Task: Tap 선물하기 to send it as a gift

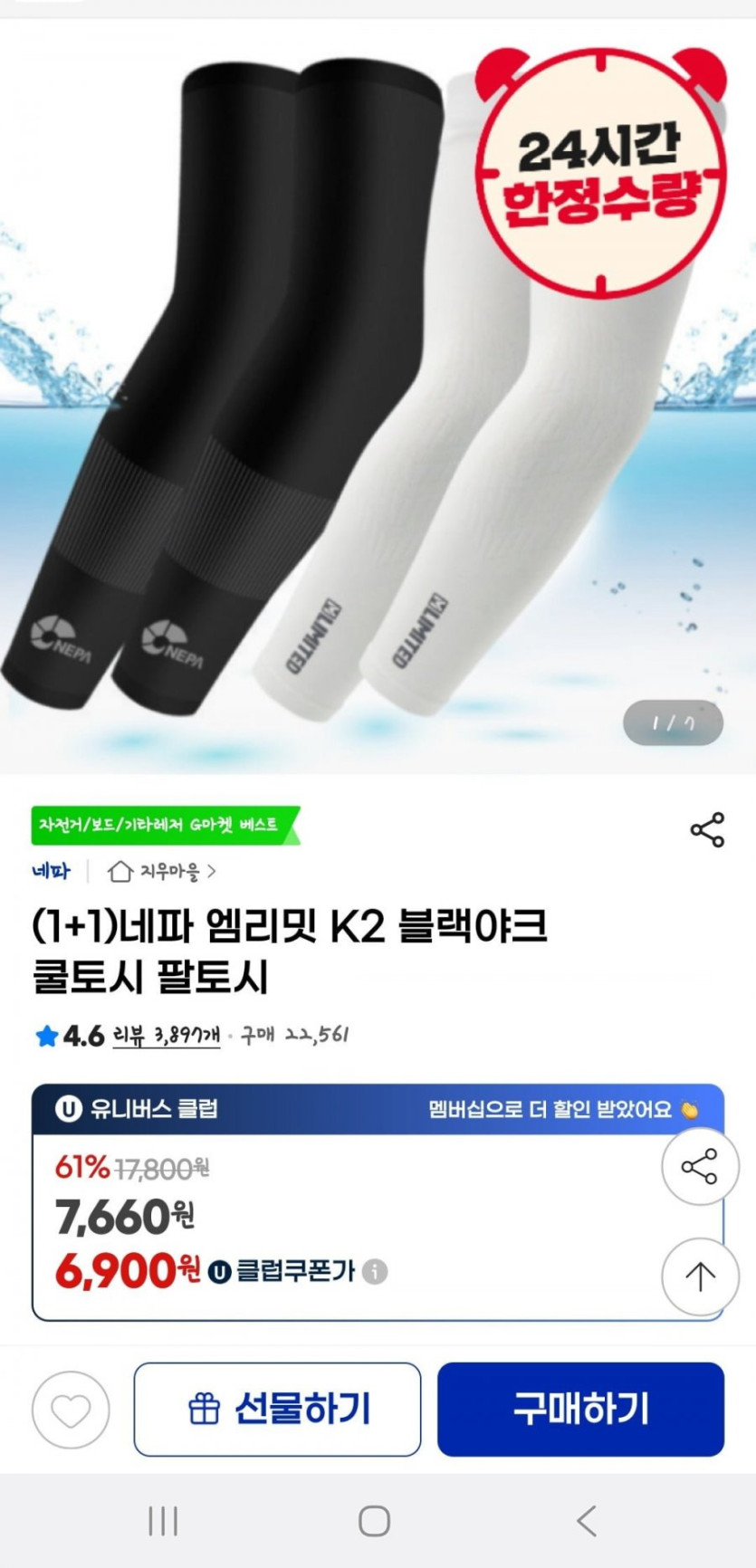Action: [x=277, y=1410]
